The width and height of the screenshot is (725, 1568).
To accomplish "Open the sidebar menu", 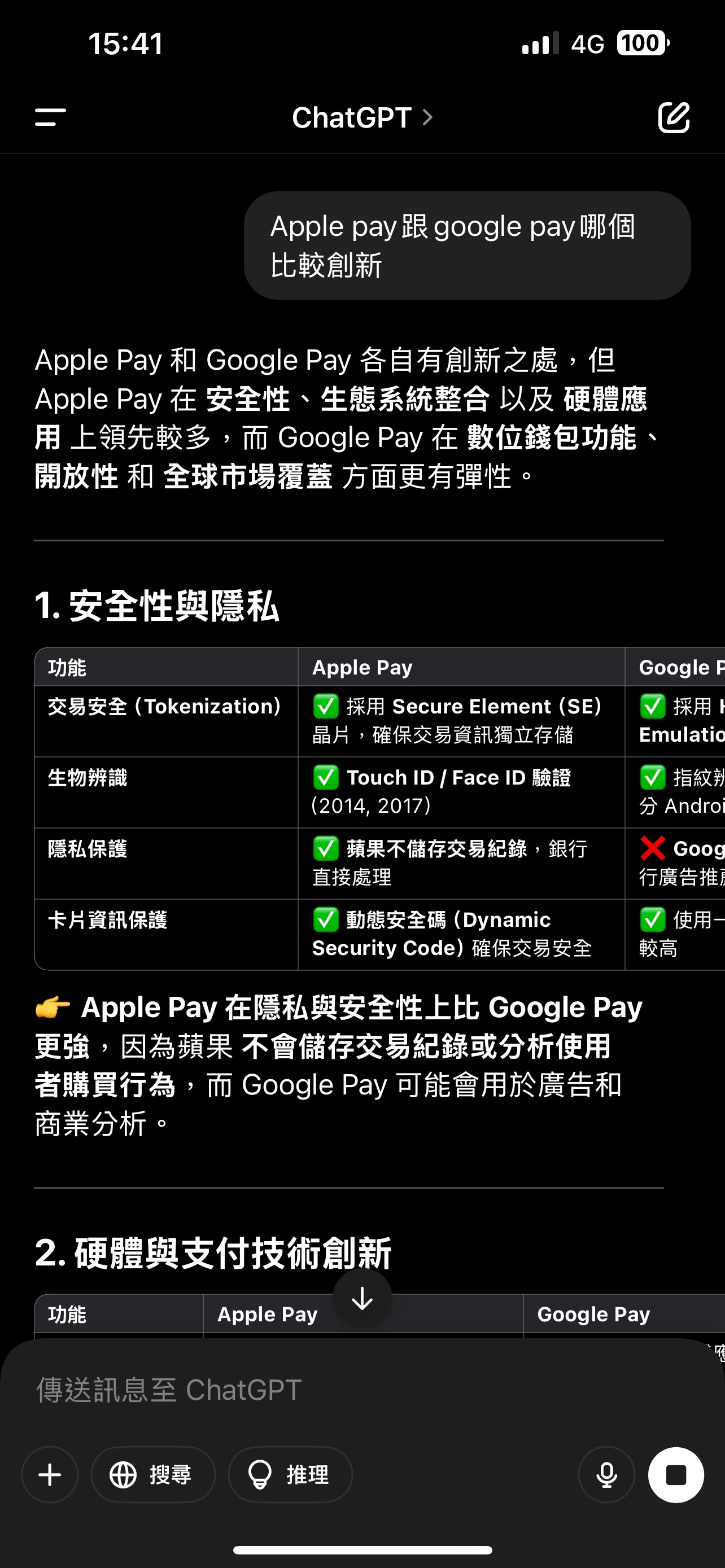I will coord(50,117).
